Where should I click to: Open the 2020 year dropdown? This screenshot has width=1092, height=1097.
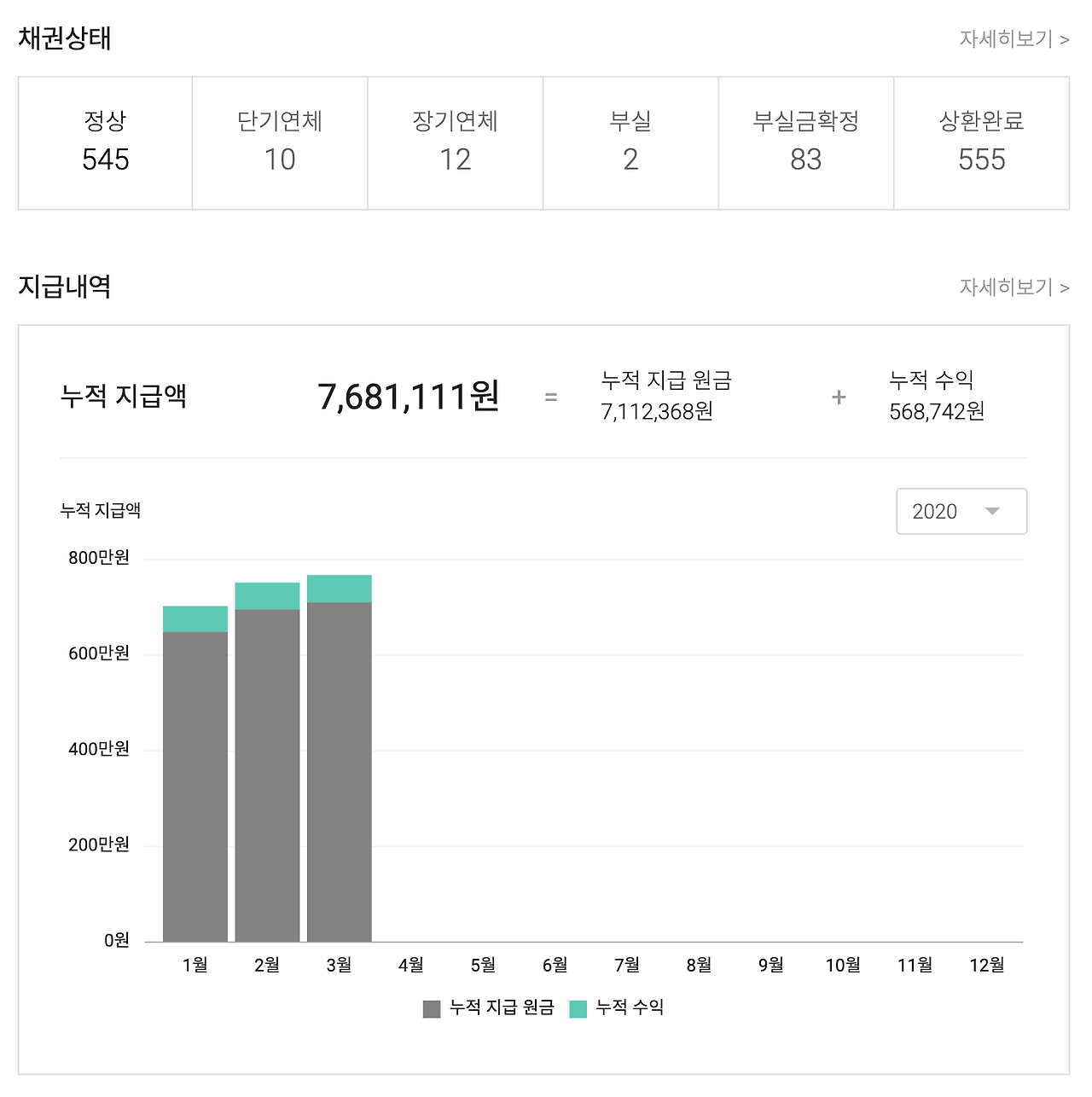961,511
